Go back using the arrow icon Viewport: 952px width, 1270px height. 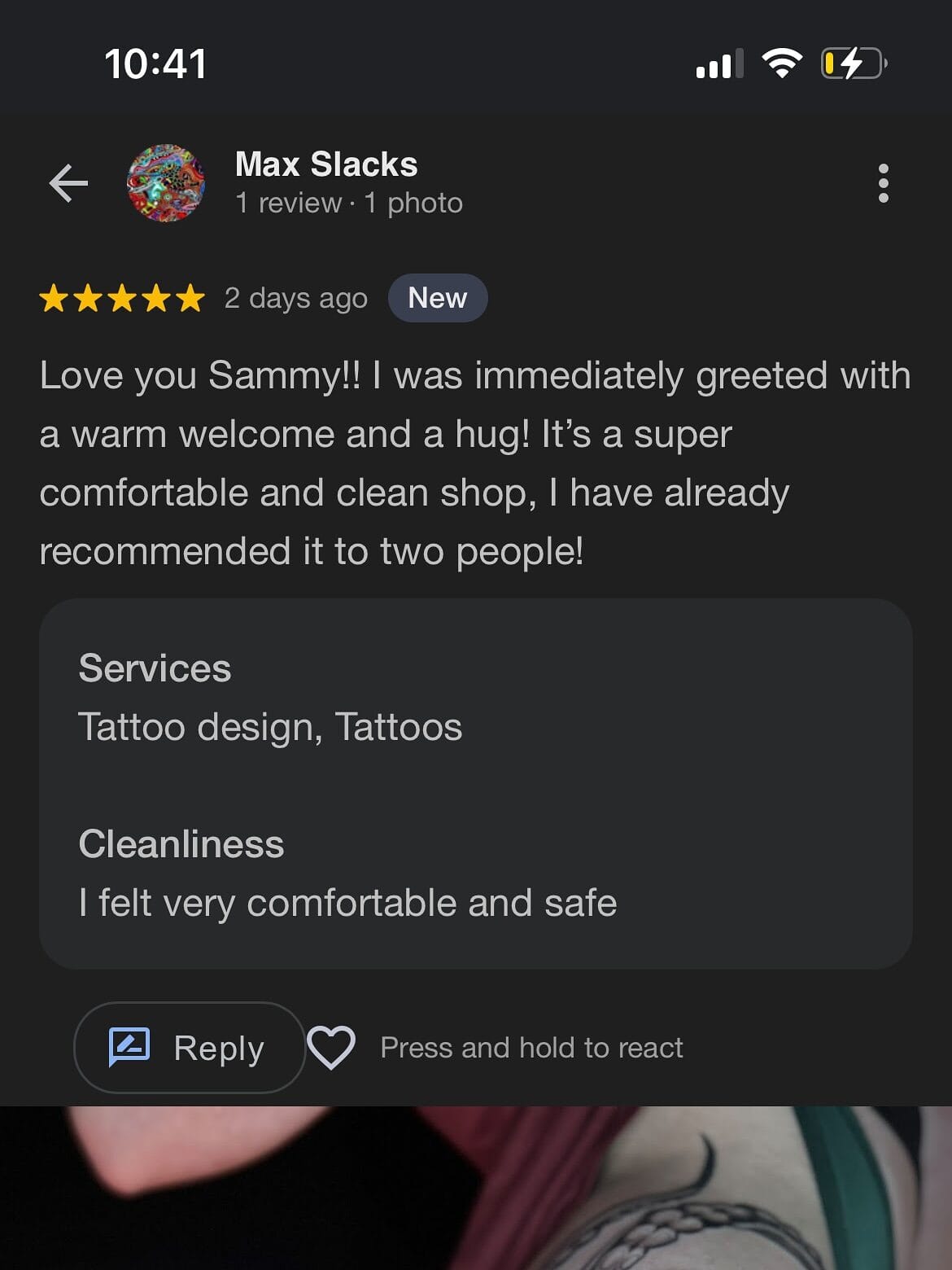tap(68, 182)
